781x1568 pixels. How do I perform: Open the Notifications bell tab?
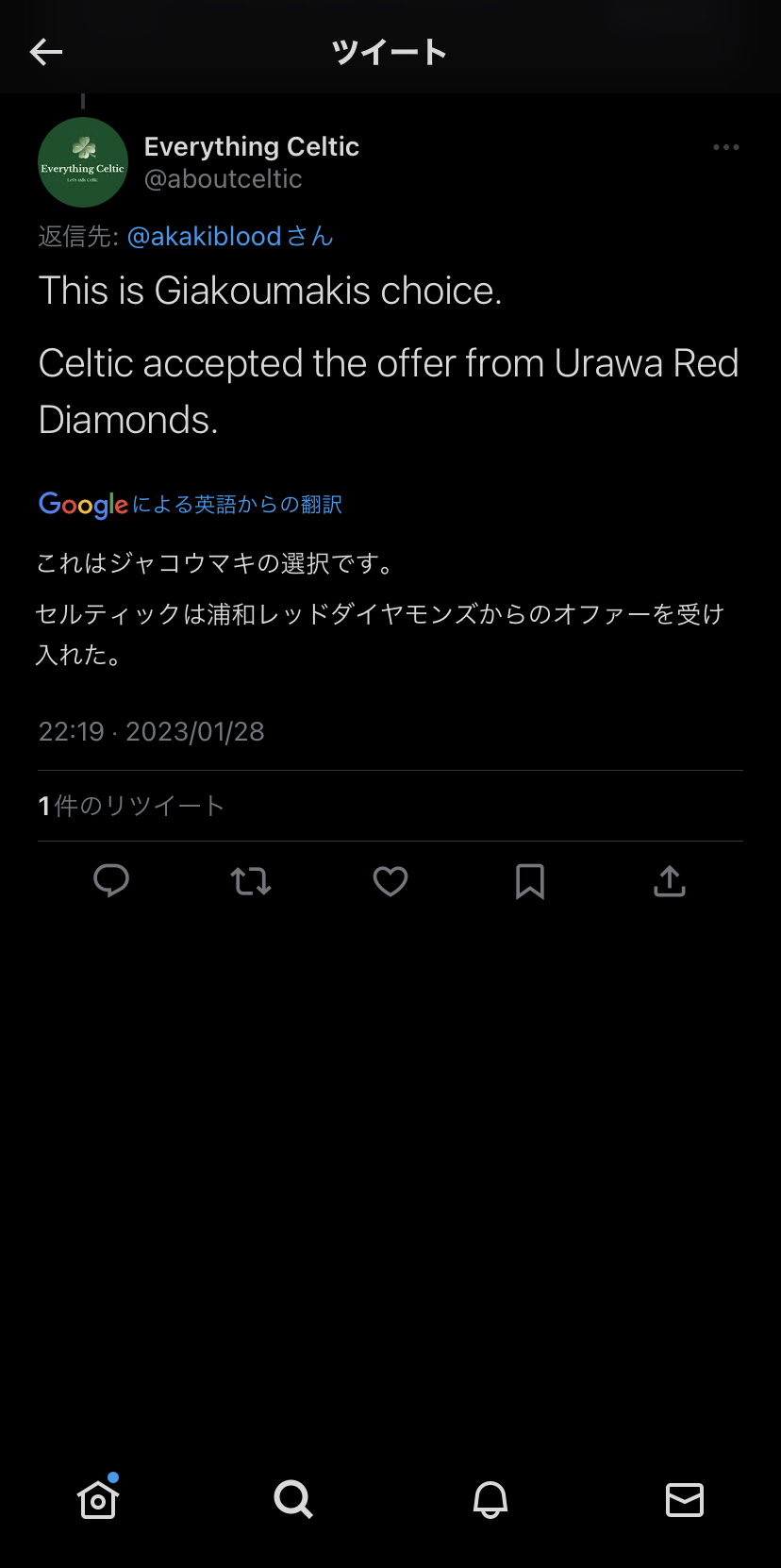[490, 1499]
